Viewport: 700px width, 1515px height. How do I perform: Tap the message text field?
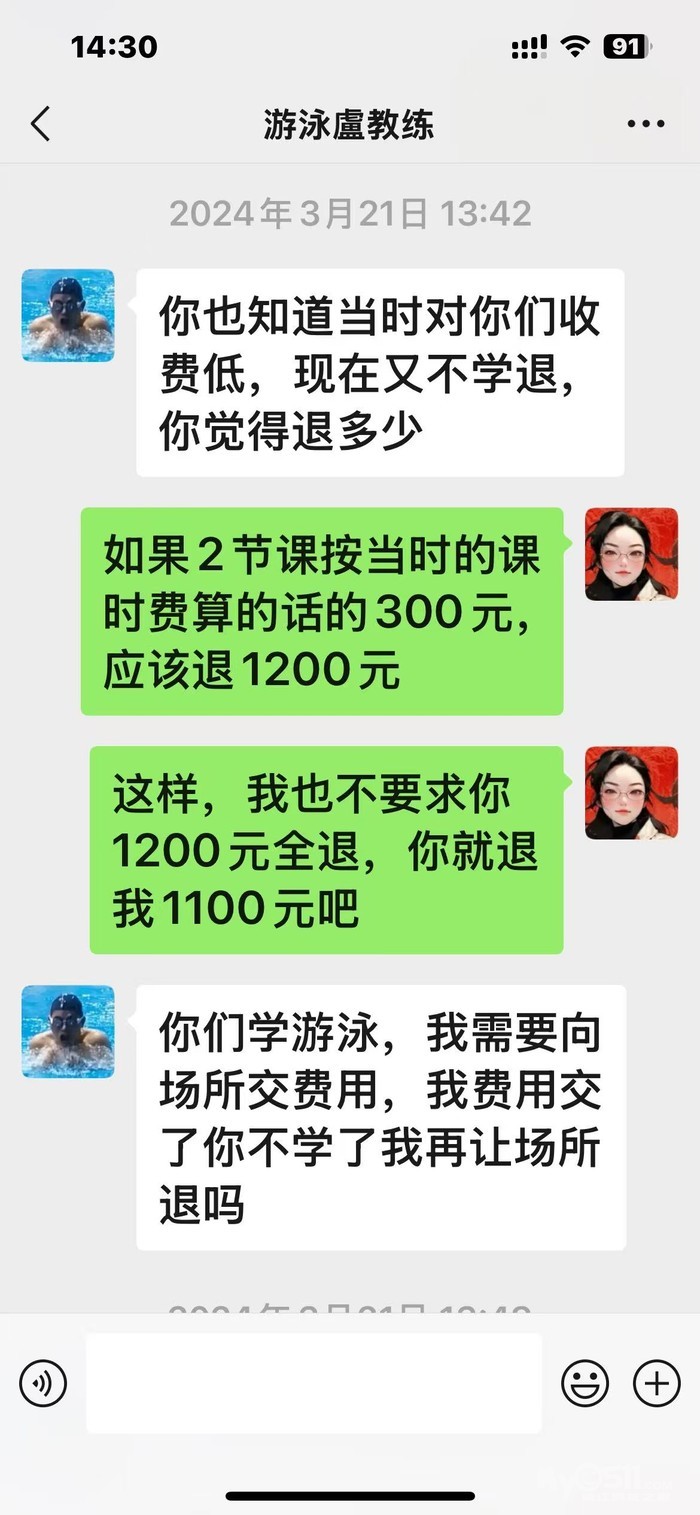click(x=314, y=1383)
